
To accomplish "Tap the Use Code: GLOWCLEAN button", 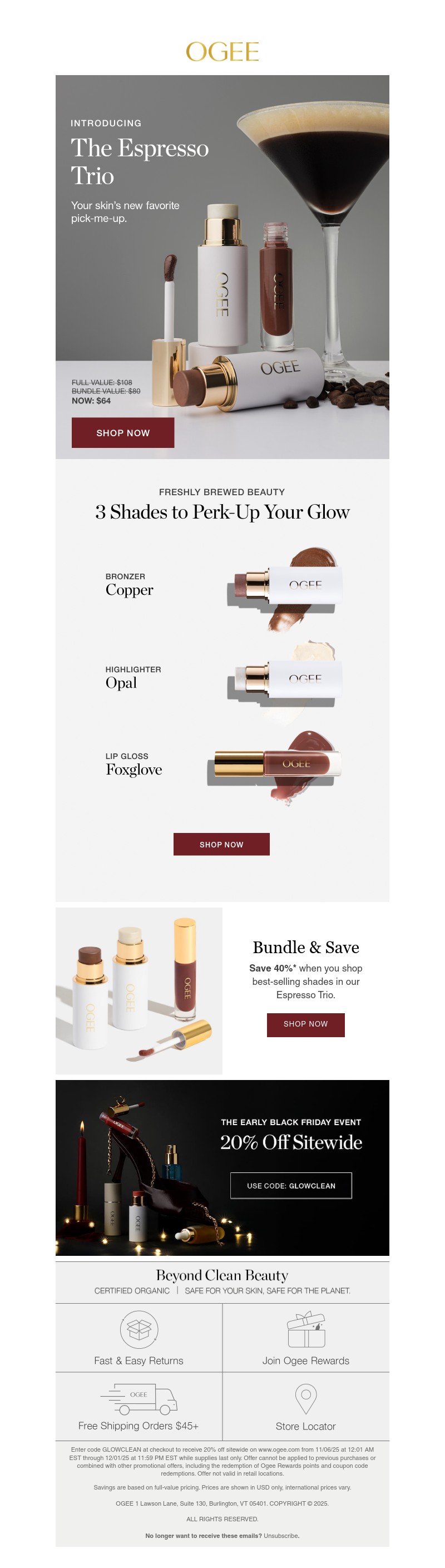I will [290, 1185].
